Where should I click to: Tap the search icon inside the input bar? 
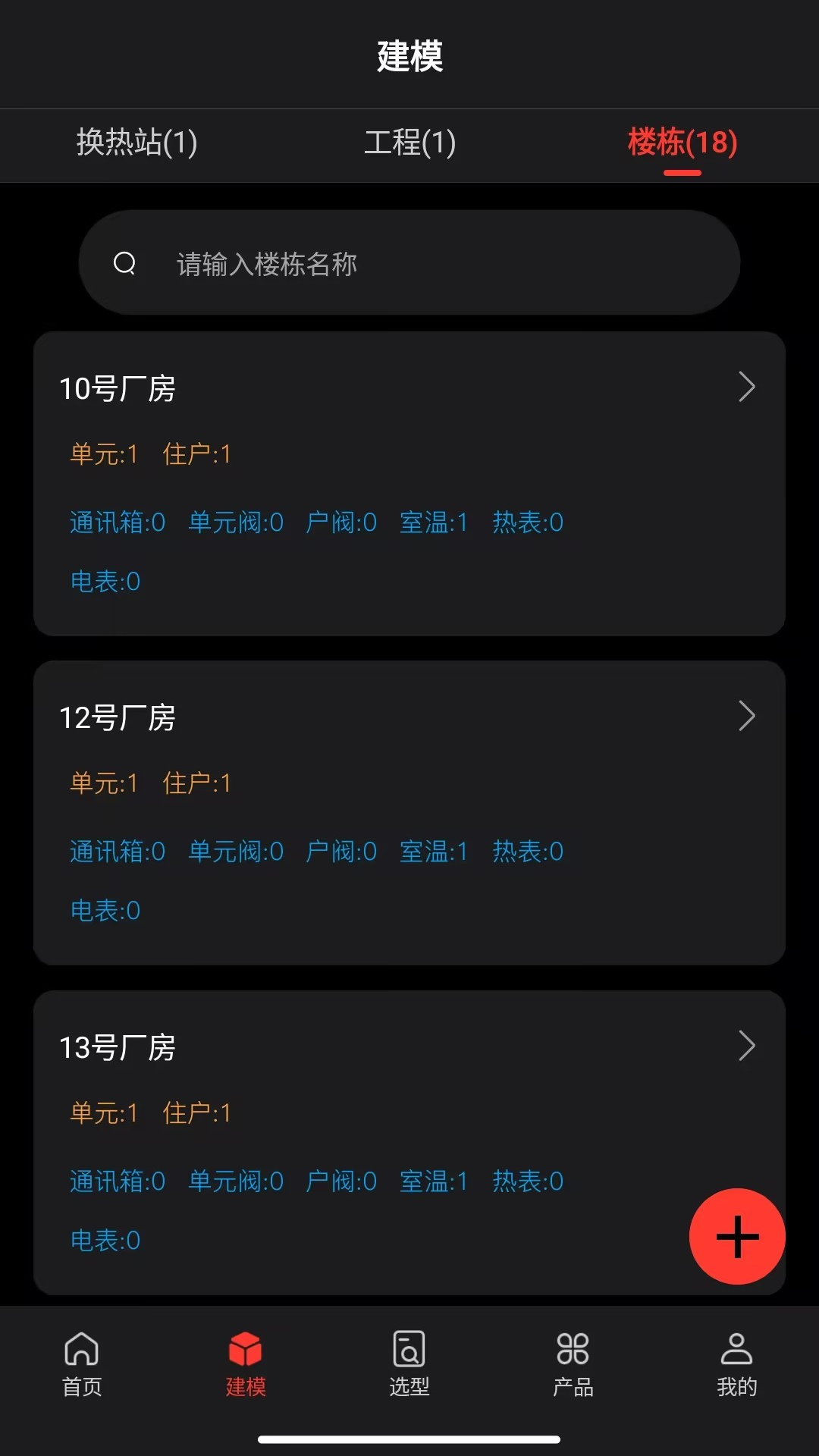[125, 262]
